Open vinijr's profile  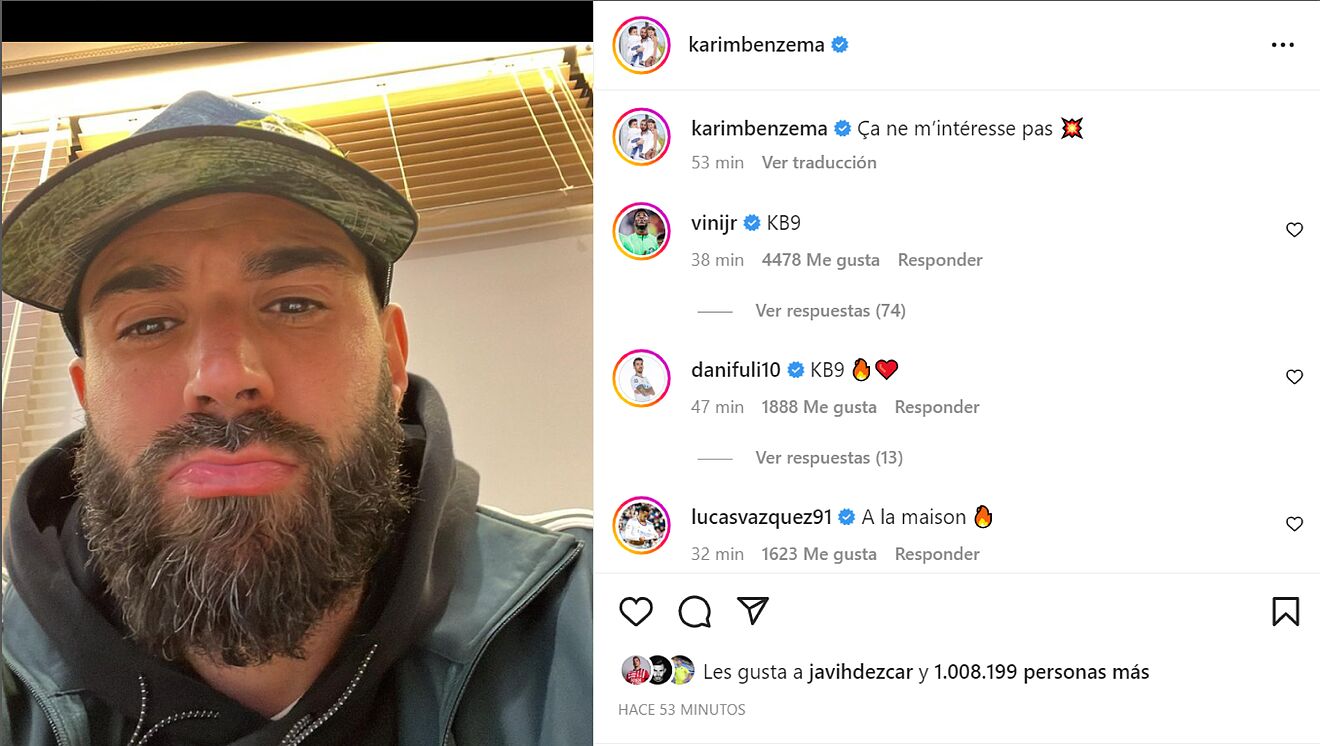[x=713, y=223]
